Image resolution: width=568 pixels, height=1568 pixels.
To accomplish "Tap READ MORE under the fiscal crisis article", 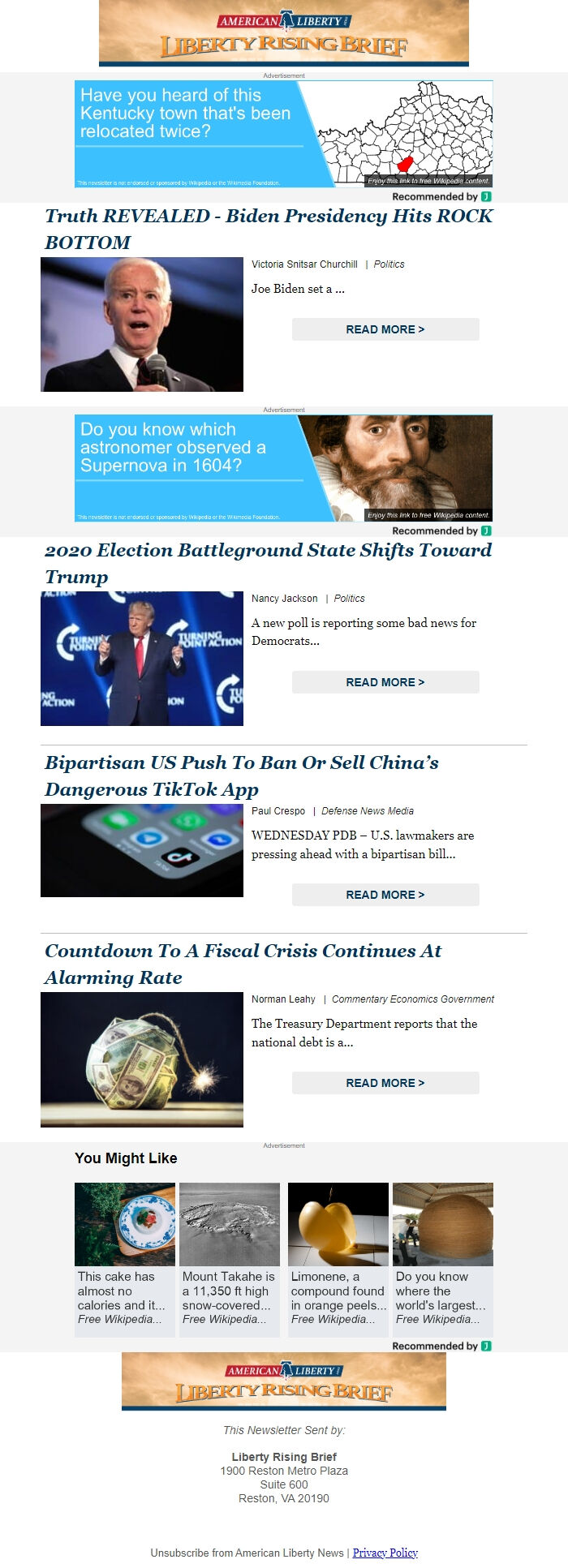I will coord(385,1083).
